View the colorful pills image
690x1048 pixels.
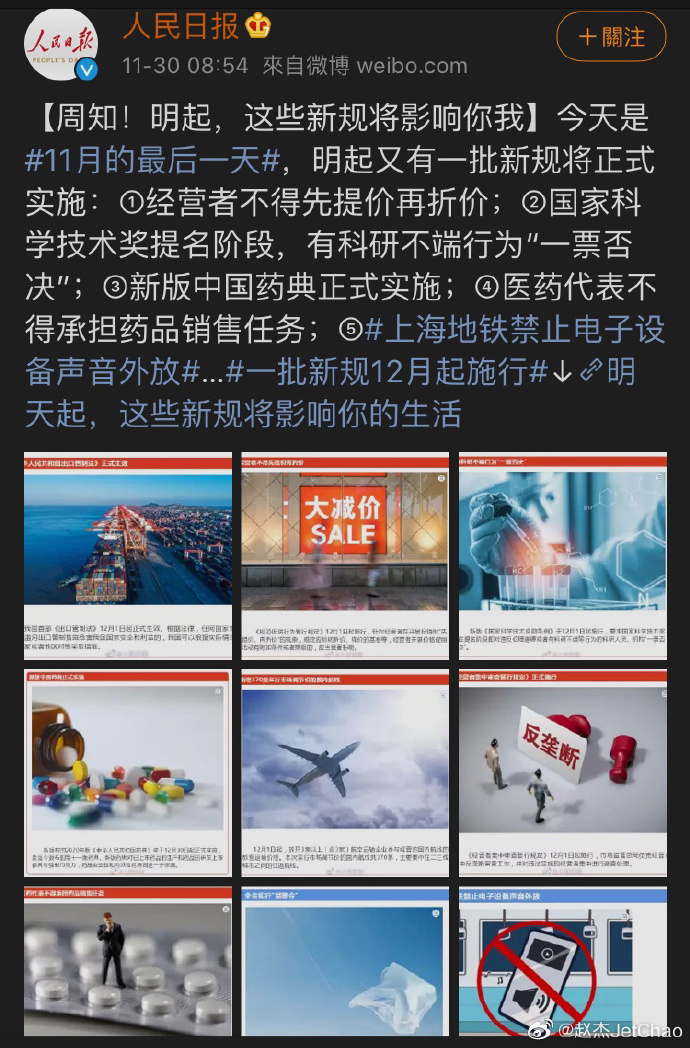pos(127,773)
